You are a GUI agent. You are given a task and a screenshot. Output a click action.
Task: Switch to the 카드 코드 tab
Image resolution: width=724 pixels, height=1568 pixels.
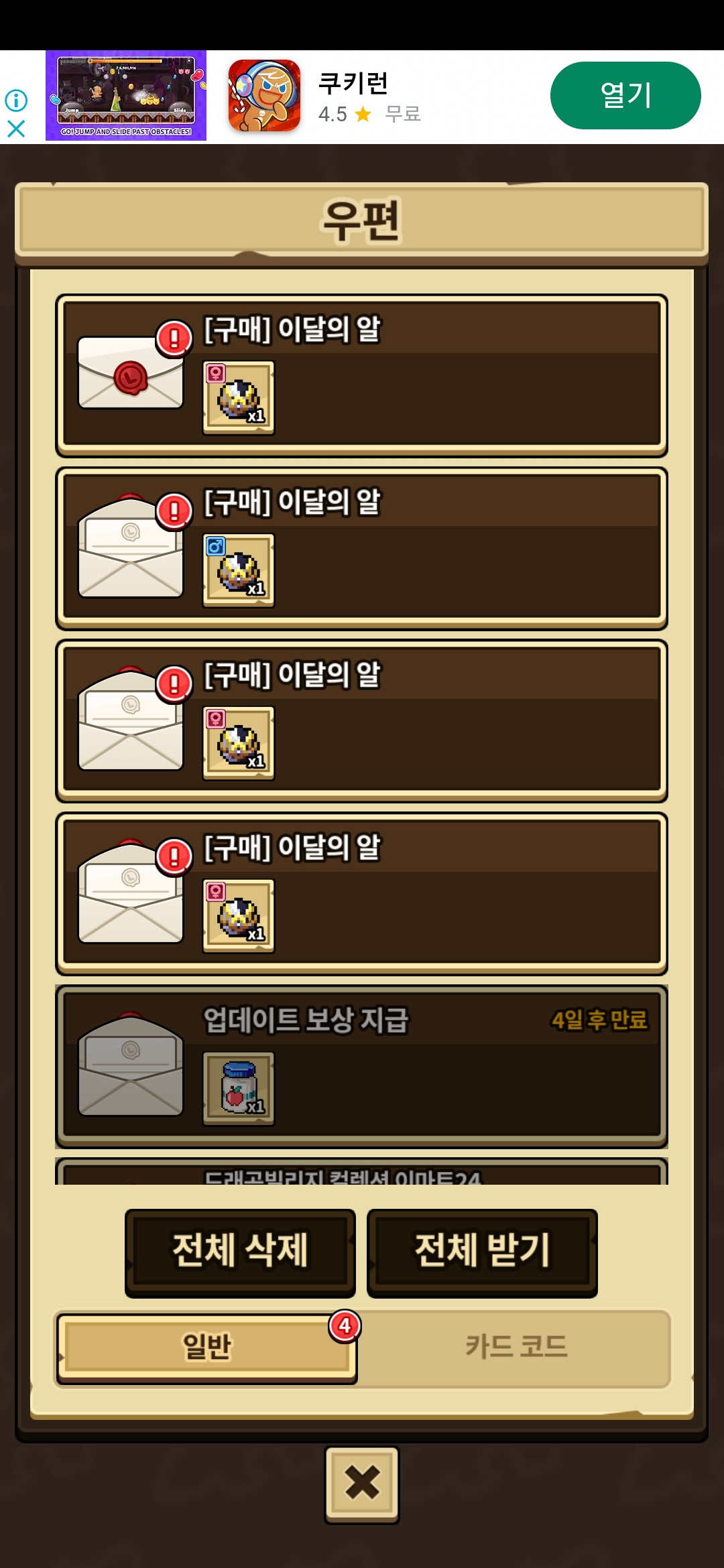pos(516,1347)
